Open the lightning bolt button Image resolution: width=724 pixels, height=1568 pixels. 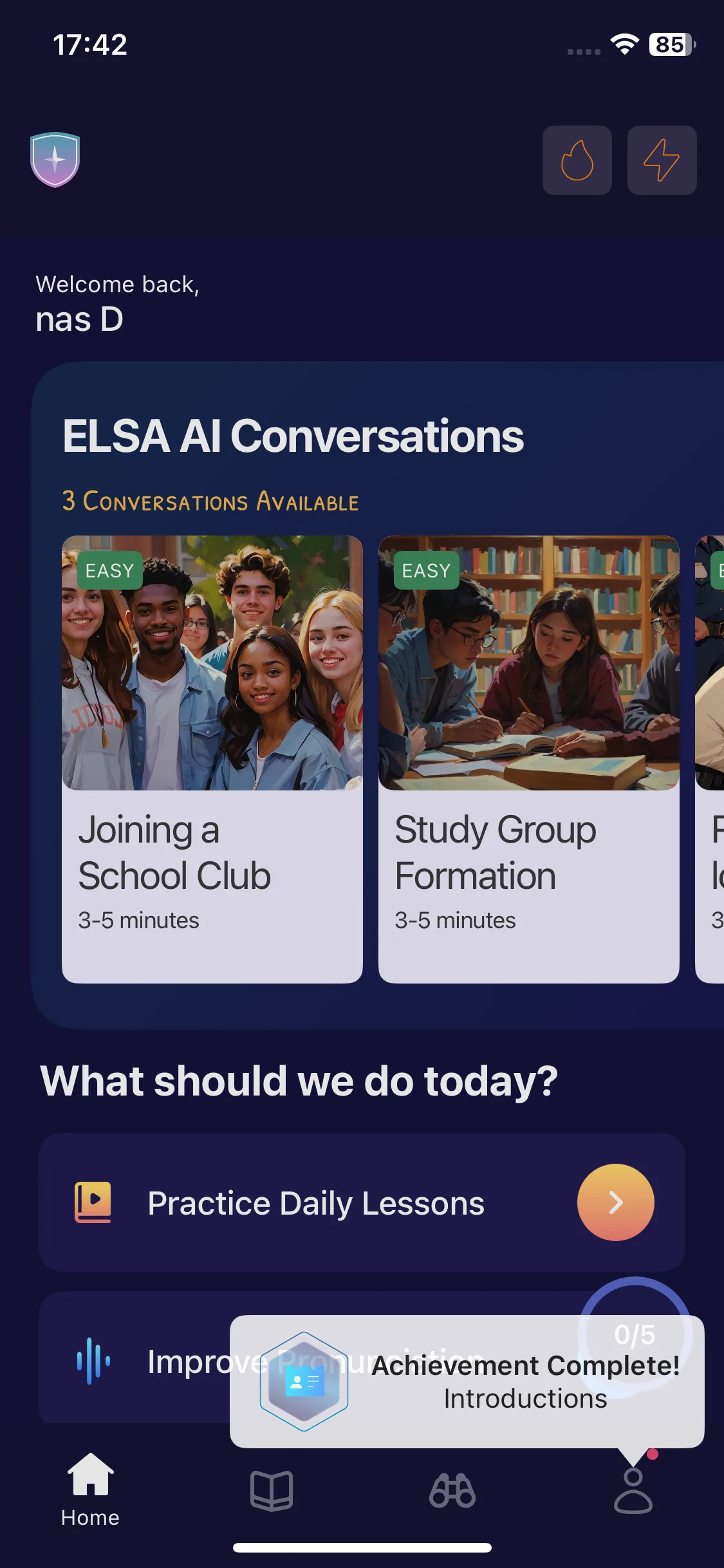(x=662, y=160)
